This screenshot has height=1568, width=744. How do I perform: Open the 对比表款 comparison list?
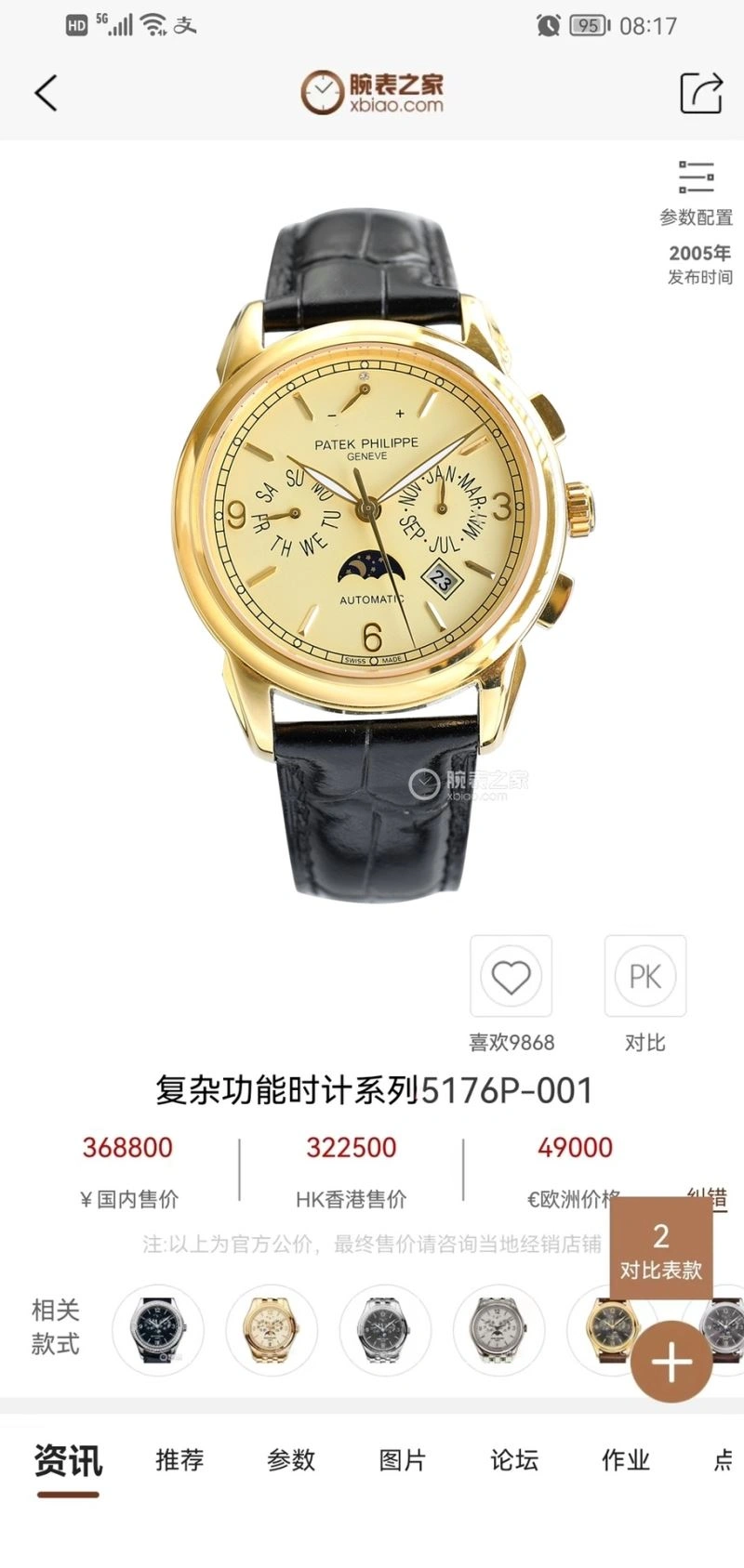pyautogui.click(x=660, y=1249)
